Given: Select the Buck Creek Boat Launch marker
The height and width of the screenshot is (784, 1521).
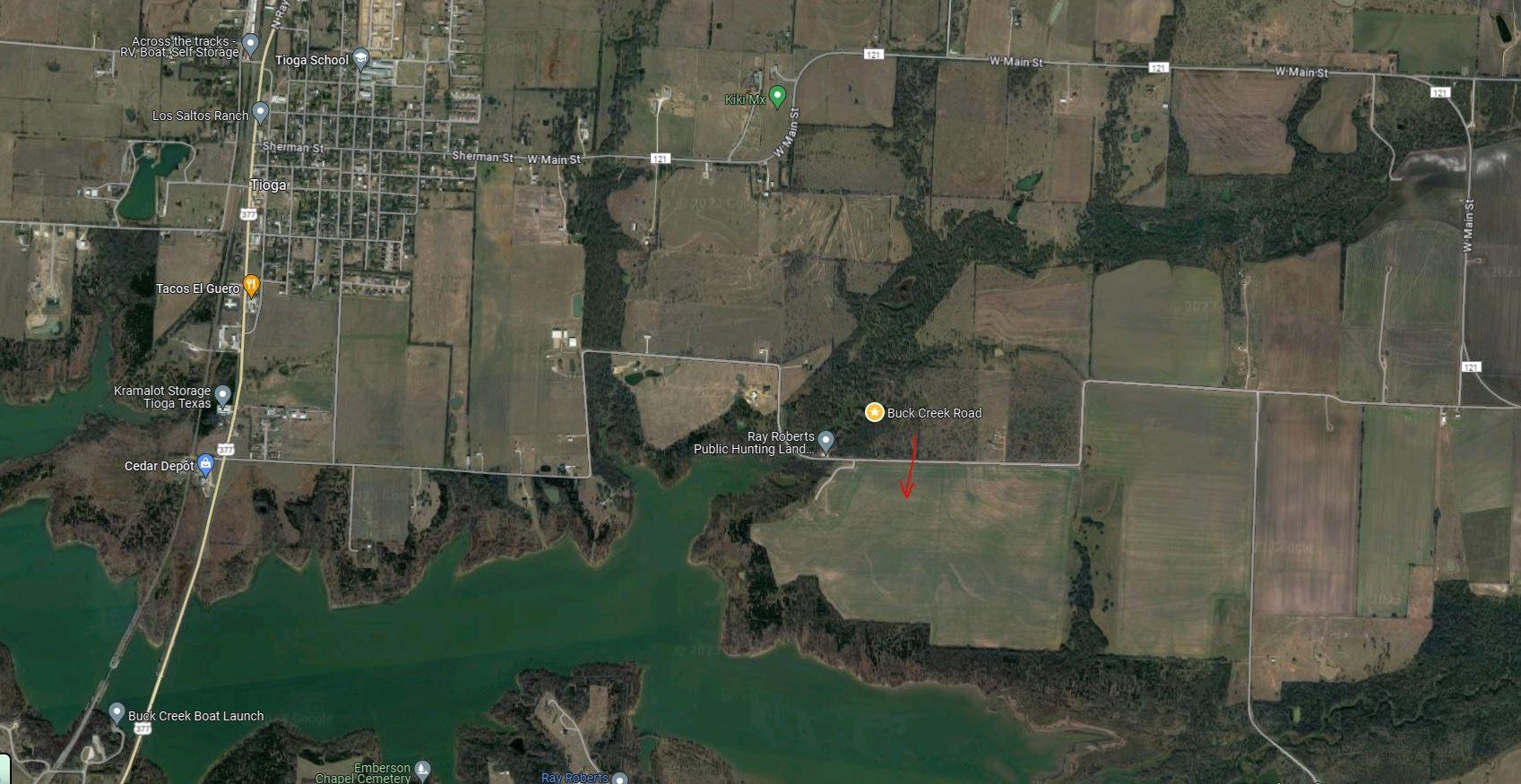Looking at the screenshot, I should click(x=117, y=713).
